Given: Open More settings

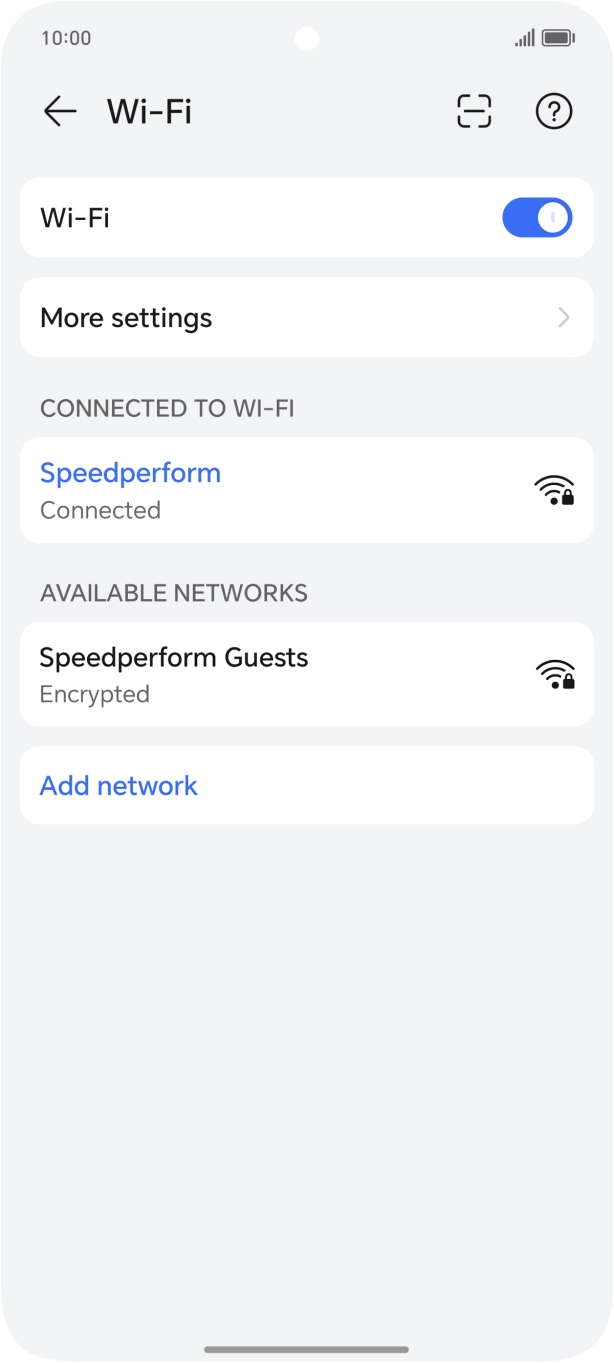Looking at the screenshot, I should tap(306, 318).
